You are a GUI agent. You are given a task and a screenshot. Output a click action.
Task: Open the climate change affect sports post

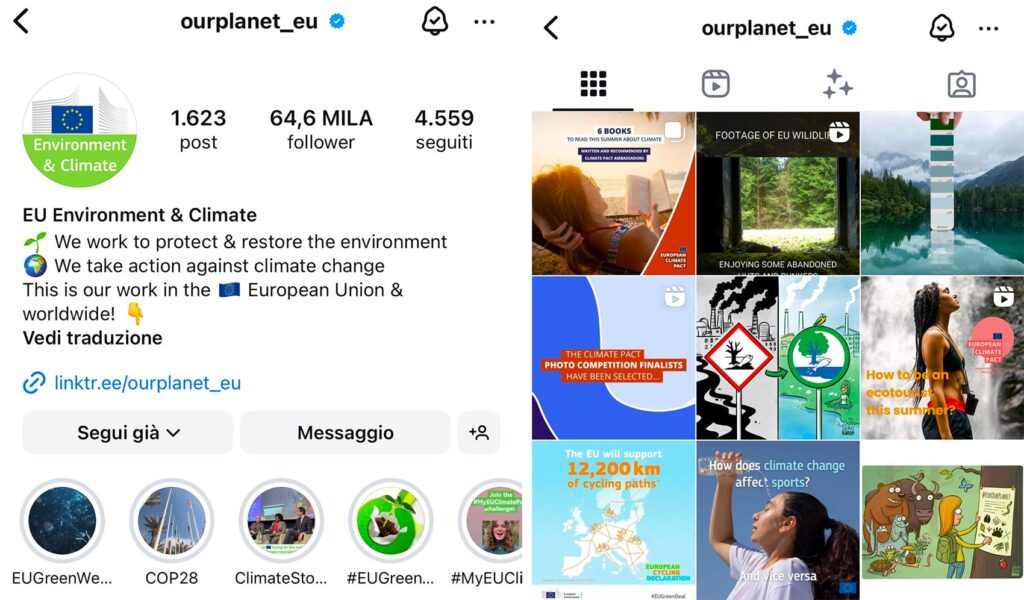(x=777, y=520)
